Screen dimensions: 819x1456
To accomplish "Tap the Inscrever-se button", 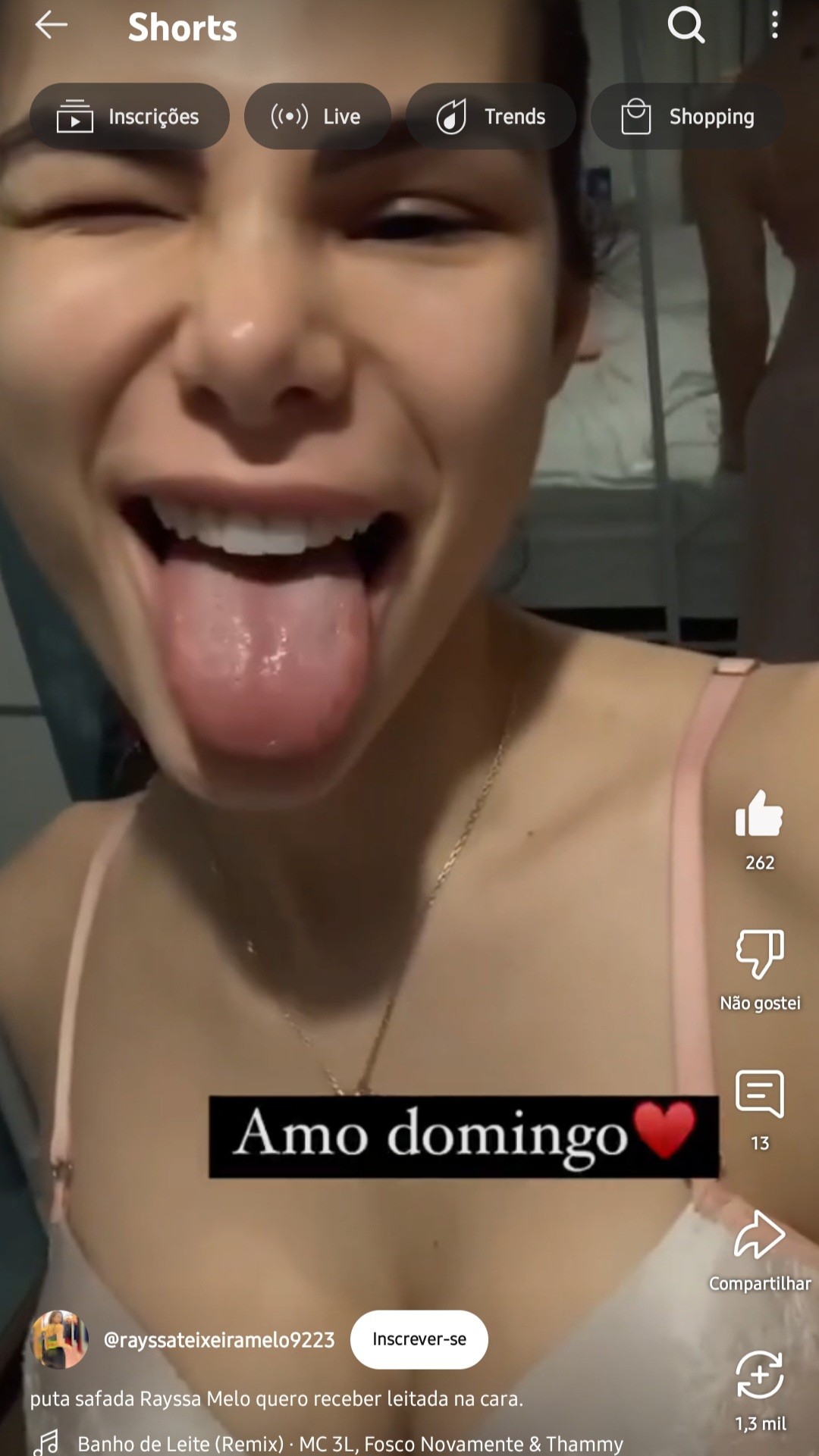I will click(x=419, y=1339).
